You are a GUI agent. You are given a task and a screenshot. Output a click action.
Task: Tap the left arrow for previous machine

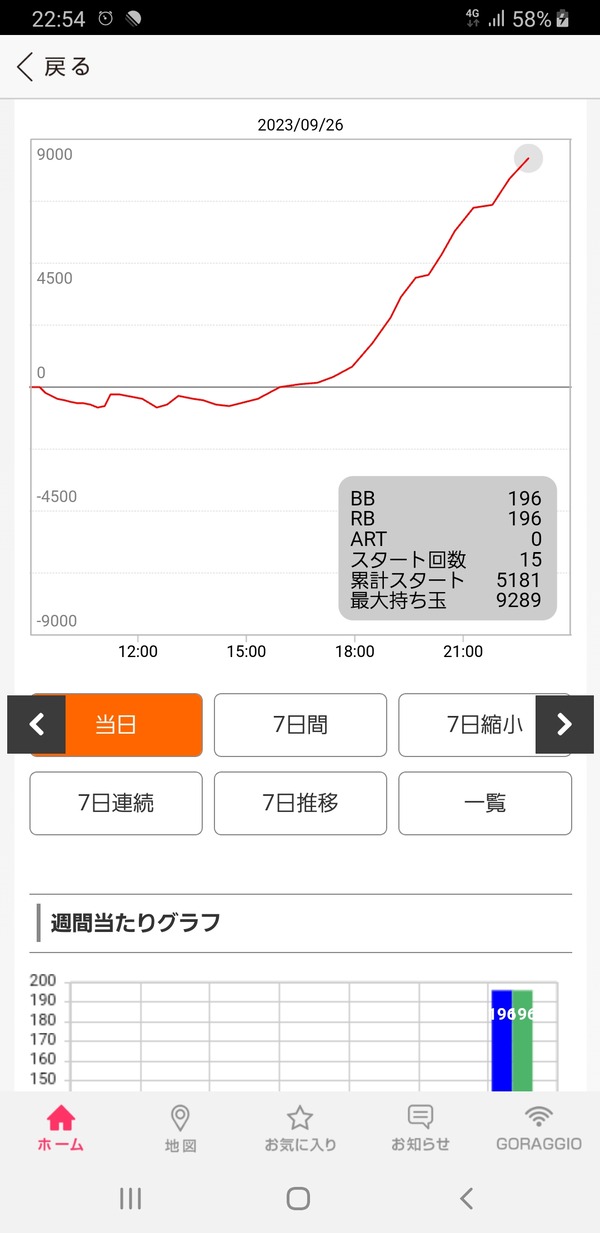point(37,725)
